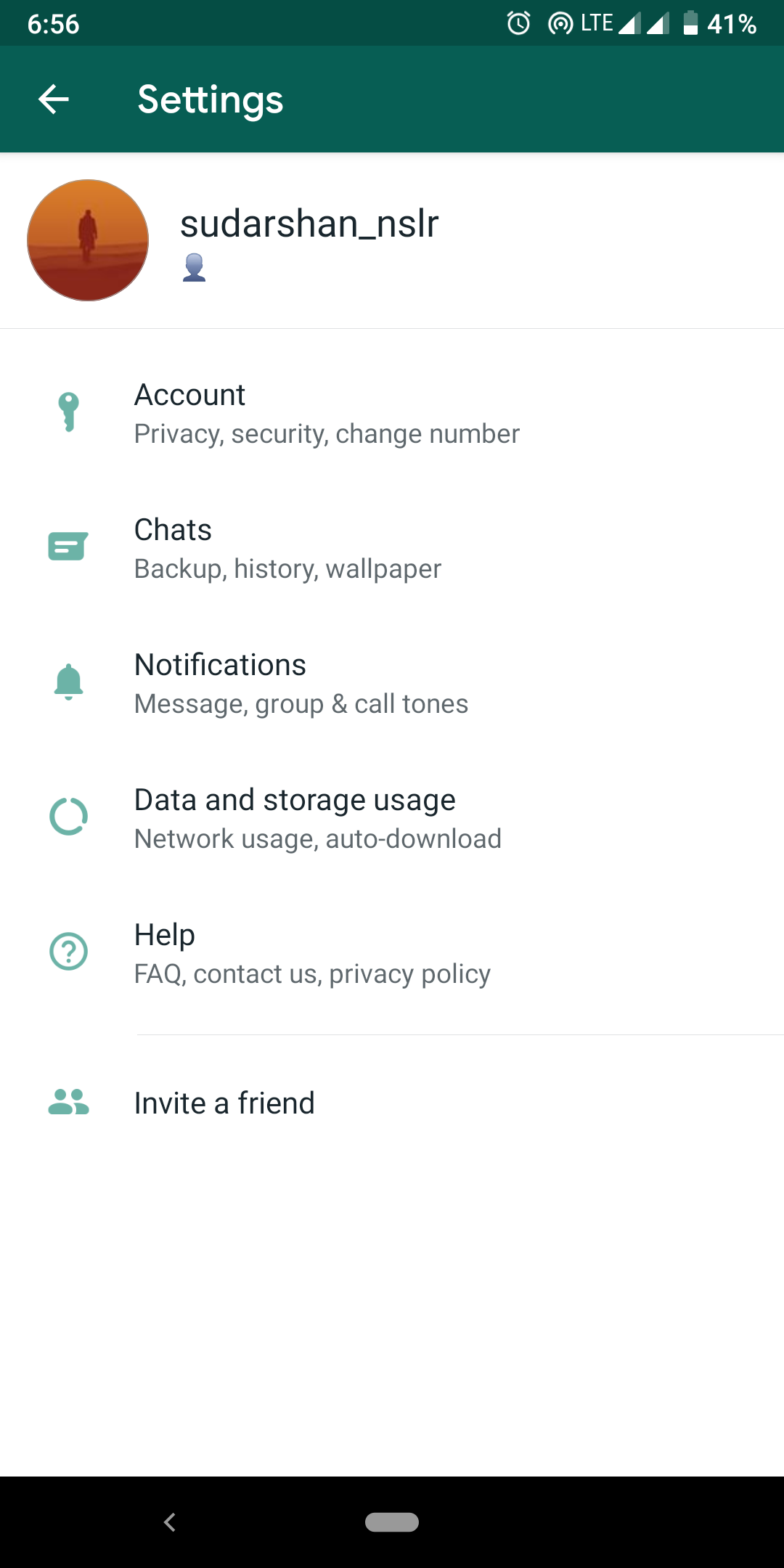Go back from Settings
Viewport: 784px width, 1568px height.
pos(54,99)
